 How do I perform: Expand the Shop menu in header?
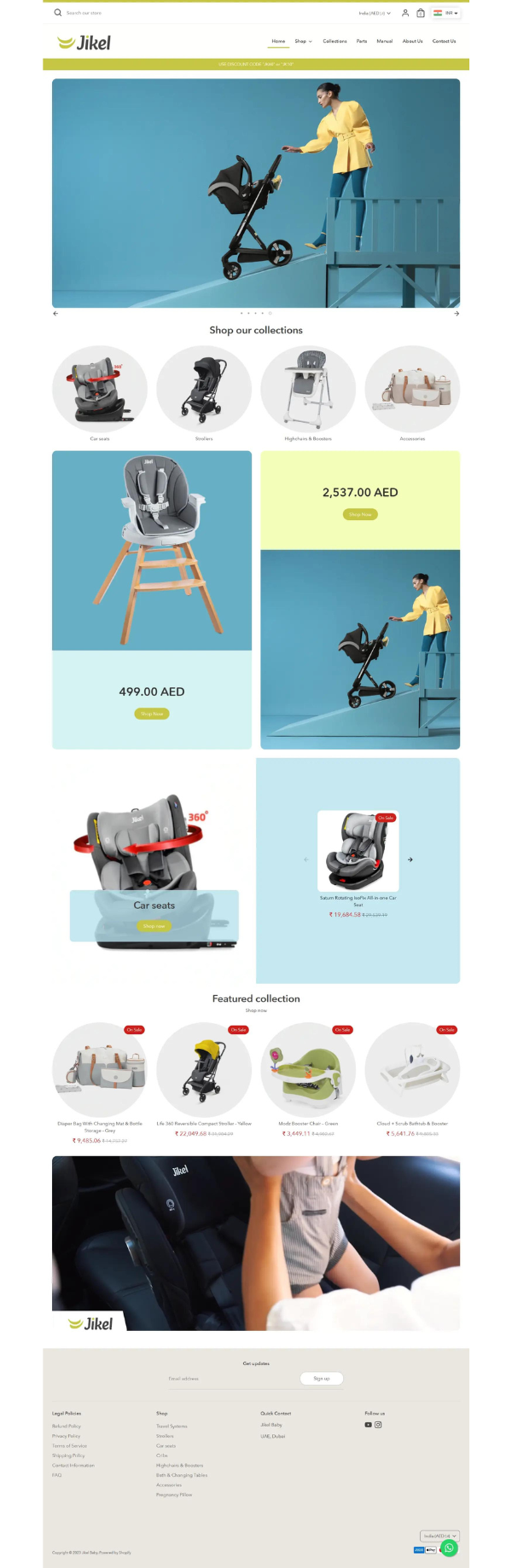pos(303,41)
